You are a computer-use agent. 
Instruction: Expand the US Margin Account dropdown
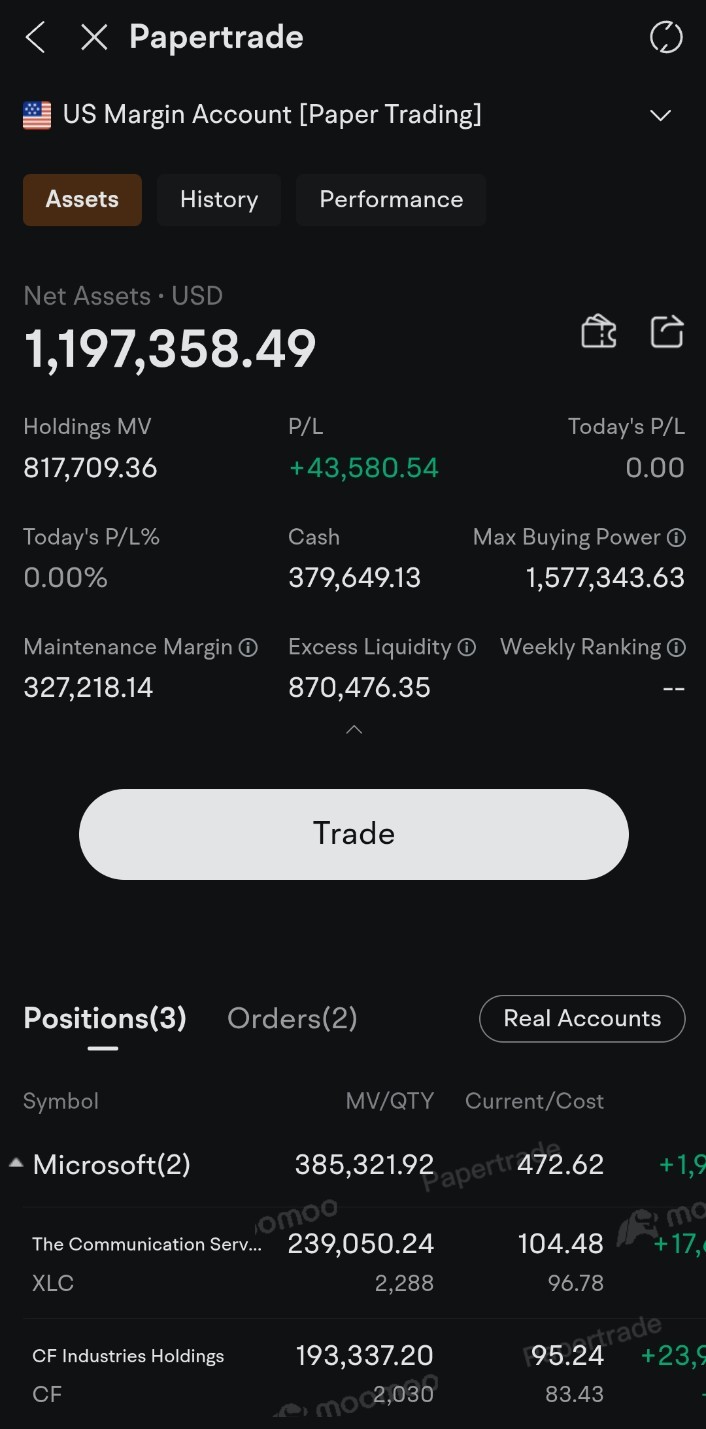click(x=660, y=115)
